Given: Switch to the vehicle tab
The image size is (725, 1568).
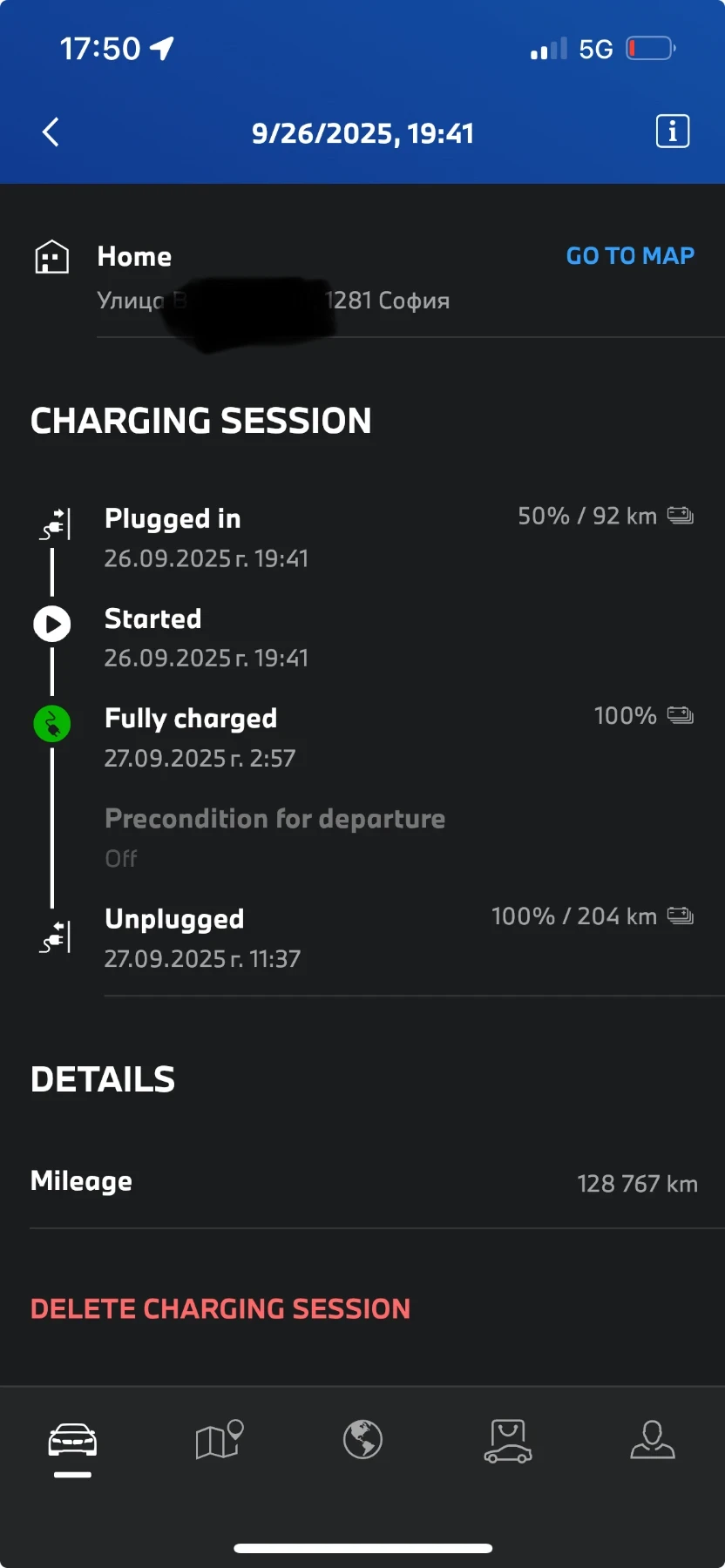Looking at the screenshot, I should pos(72,1441).
